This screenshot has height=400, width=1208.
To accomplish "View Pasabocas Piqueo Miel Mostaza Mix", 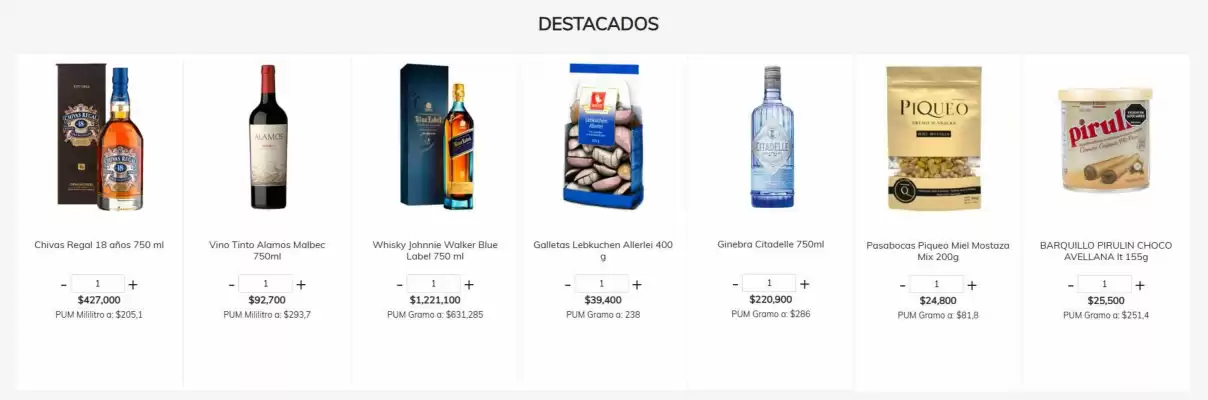I will pyautogui.click(x=938, y=137).
